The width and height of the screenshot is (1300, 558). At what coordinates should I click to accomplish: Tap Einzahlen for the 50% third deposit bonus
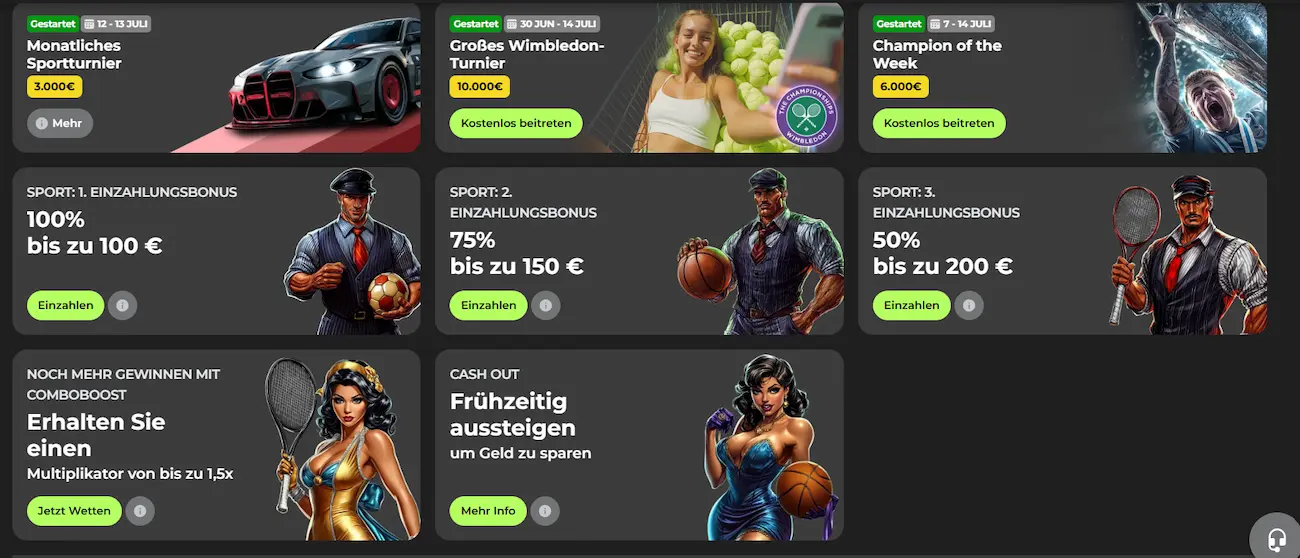pos(911,305)
